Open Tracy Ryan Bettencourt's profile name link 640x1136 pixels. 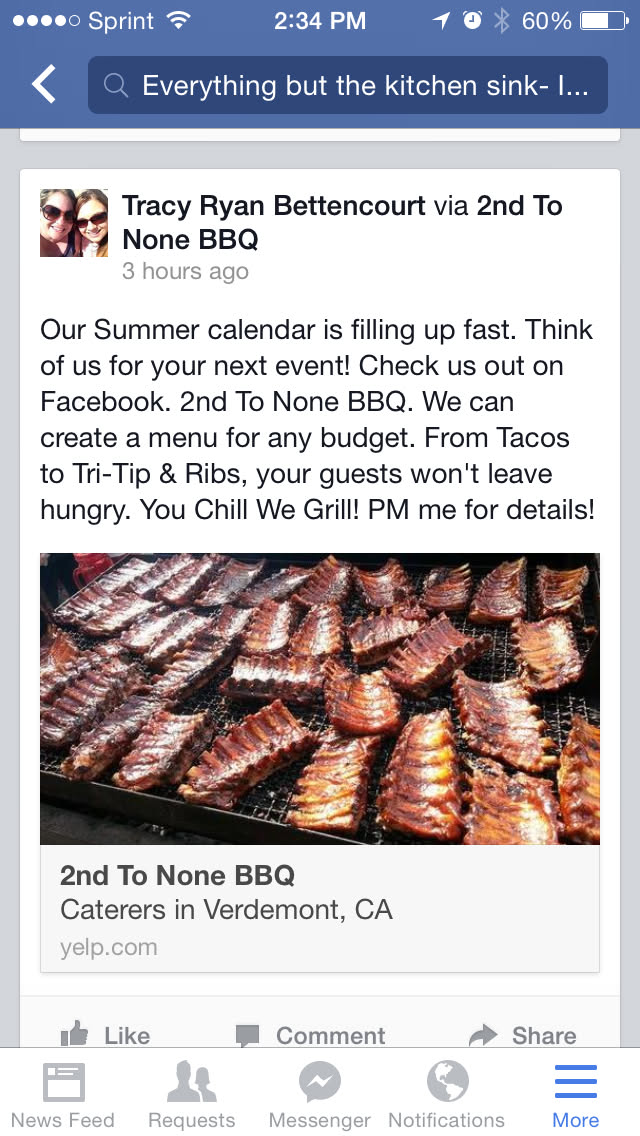[275, 207]
